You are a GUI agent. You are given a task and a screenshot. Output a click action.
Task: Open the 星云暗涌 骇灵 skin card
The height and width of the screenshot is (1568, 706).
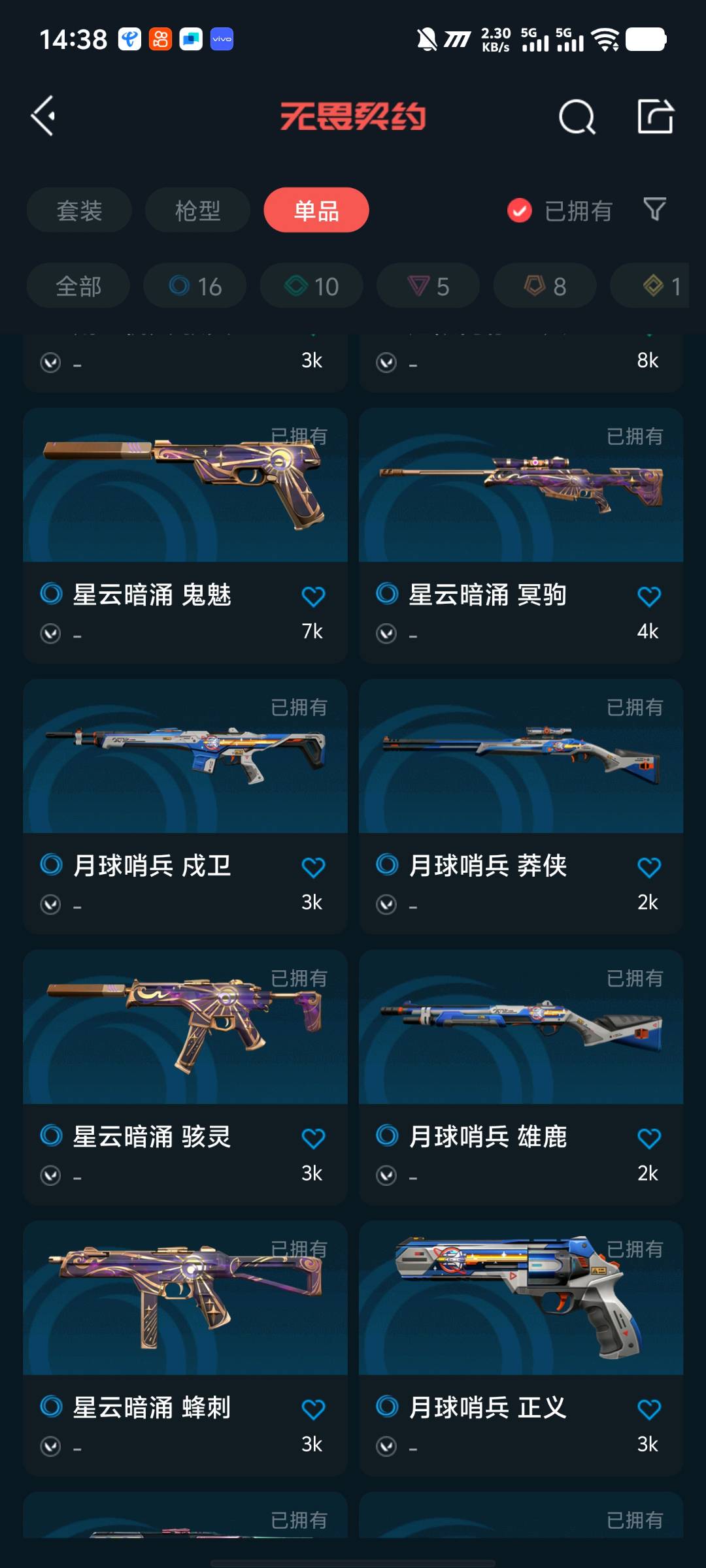click(x=185, y=1078)
